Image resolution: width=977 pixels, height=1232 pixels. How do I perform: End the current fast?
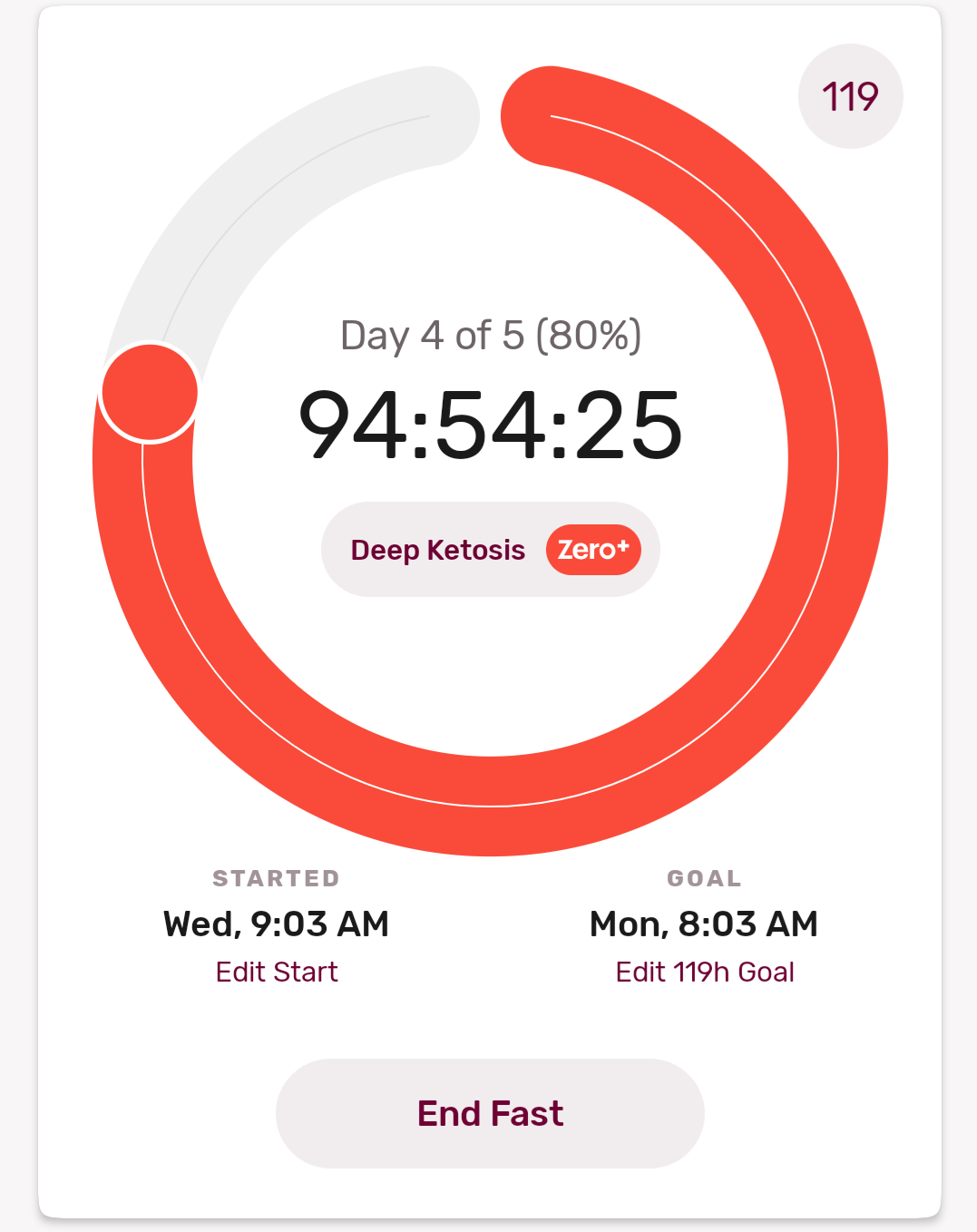coord(490,1113)
